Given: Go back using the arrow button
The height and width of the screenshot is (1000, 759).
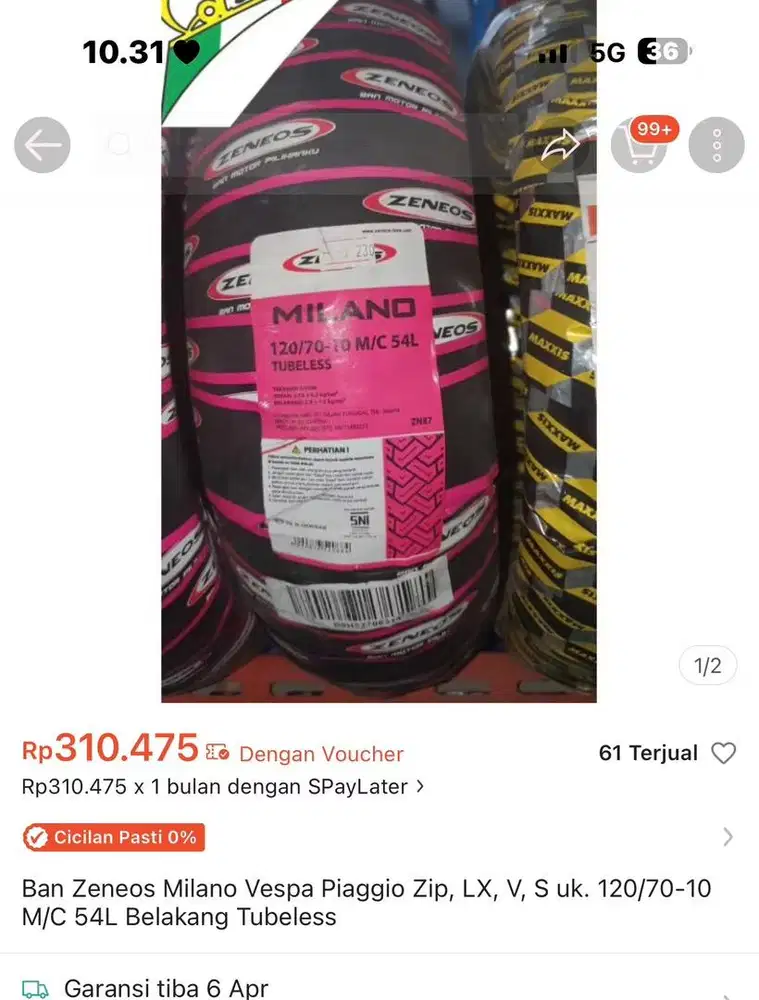Looking at the screenshot, I should click(42, 145).
